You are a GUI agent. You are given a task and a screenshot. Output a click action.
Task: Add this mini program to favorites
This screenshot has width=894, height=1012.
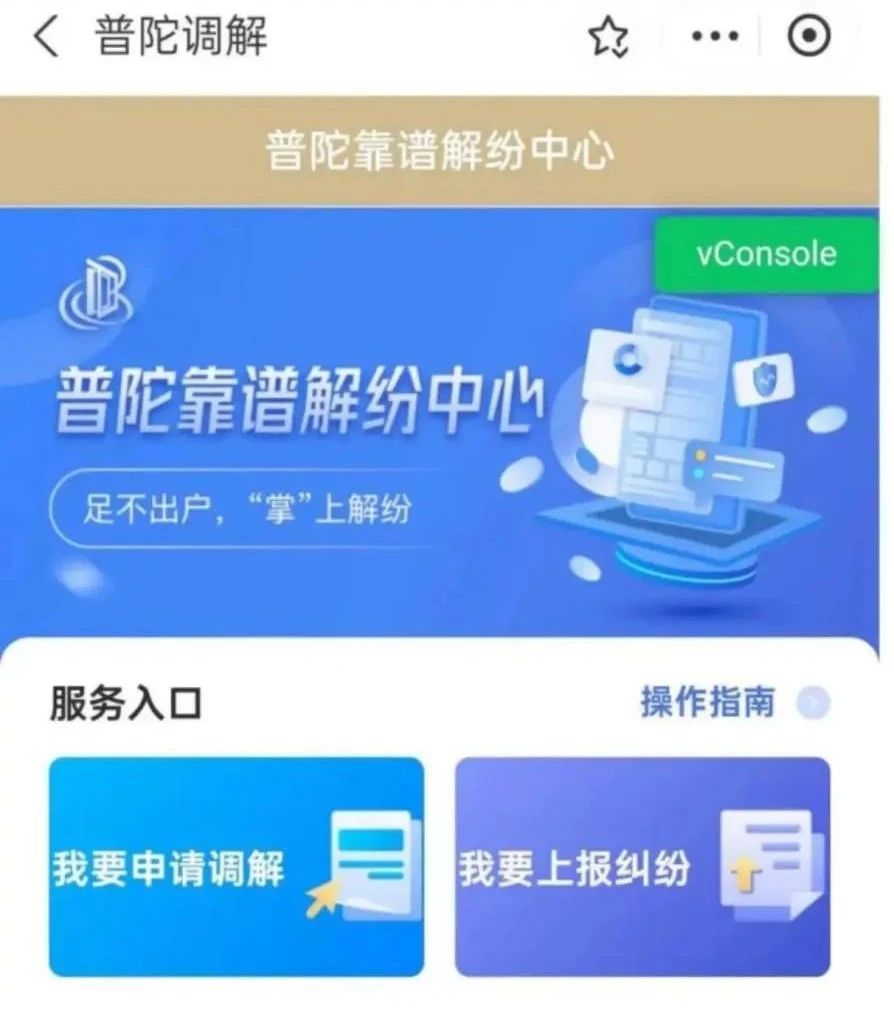(x=607, y=38)
